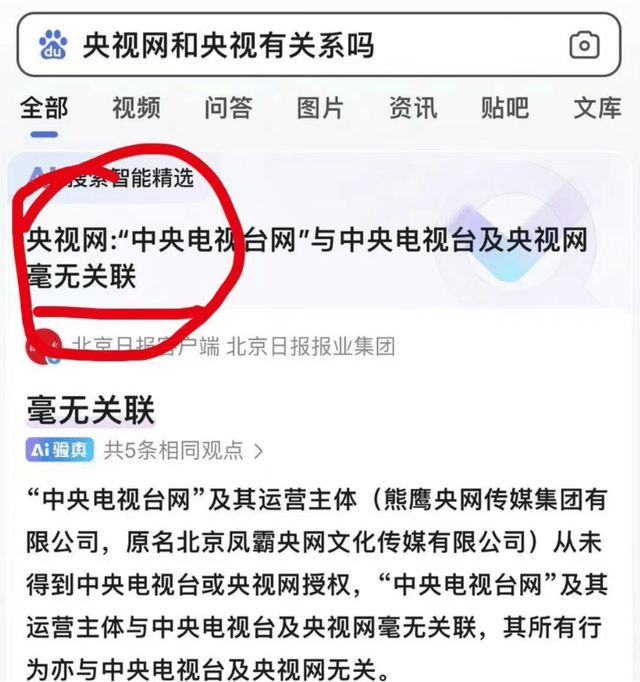The image size is (640, 682).
Task: Switch to the 贴吧 tab
Action: click(505, 107)
